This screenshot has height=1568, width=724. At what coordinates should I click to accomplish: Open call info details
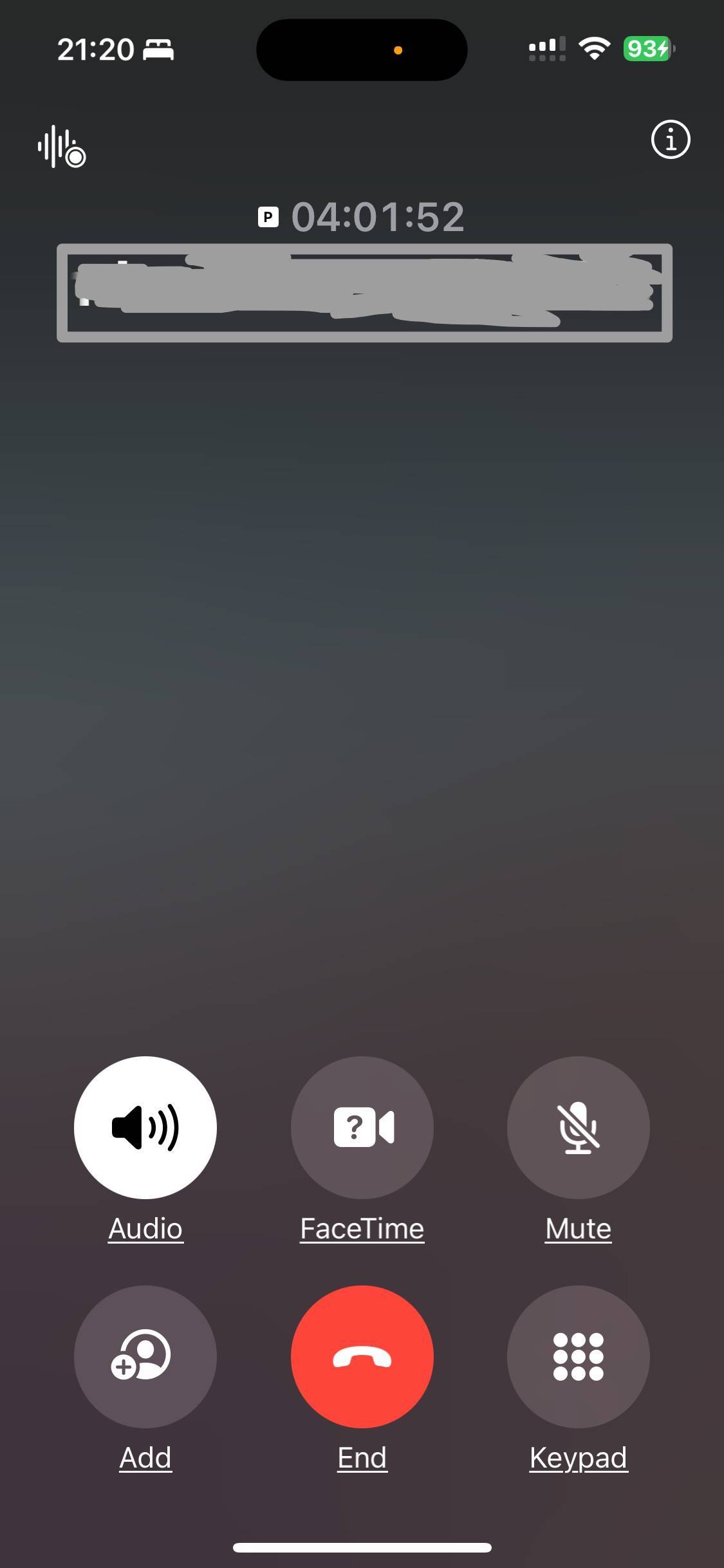[x=671, y=139]
